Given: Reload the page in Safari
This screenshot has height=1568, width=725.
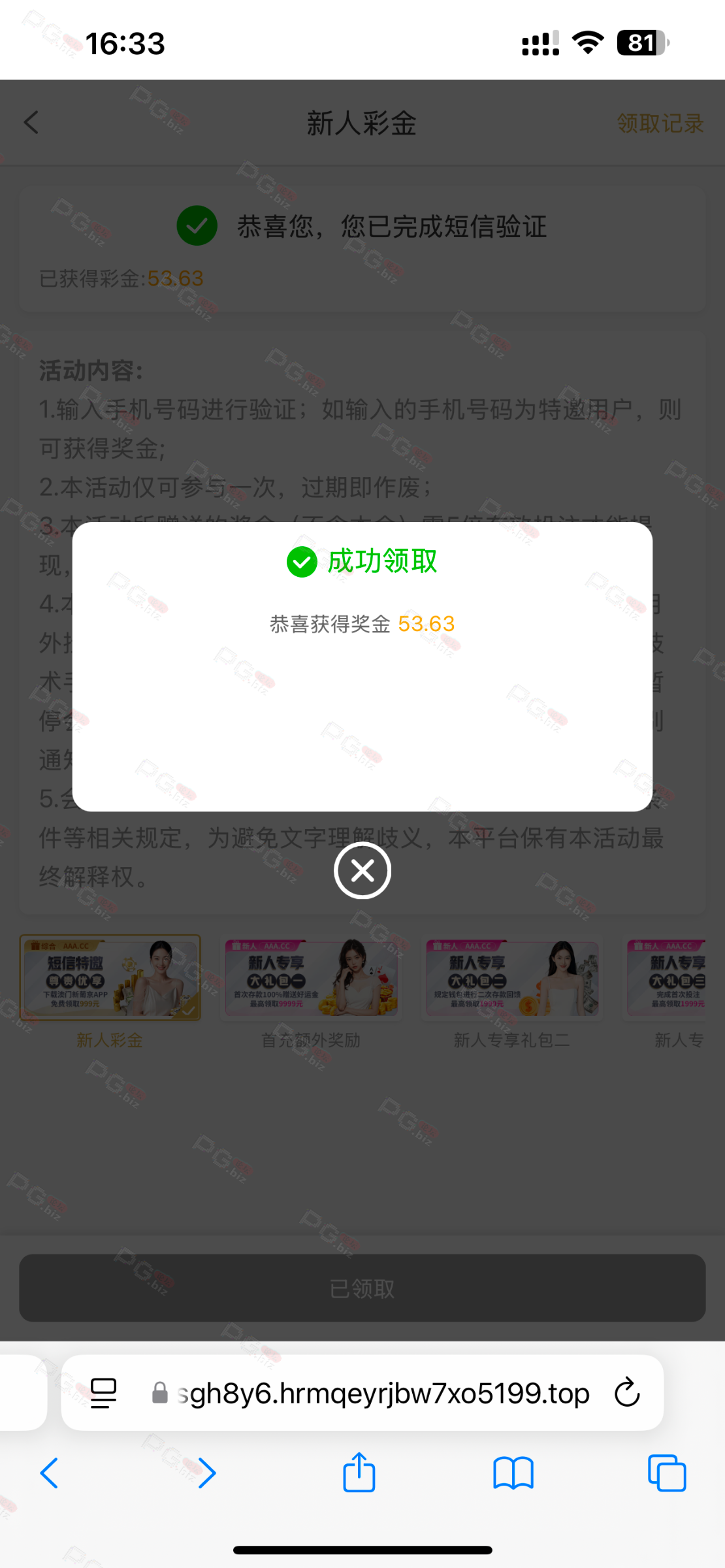Looking at the screenshot, I should [627, 1393].
